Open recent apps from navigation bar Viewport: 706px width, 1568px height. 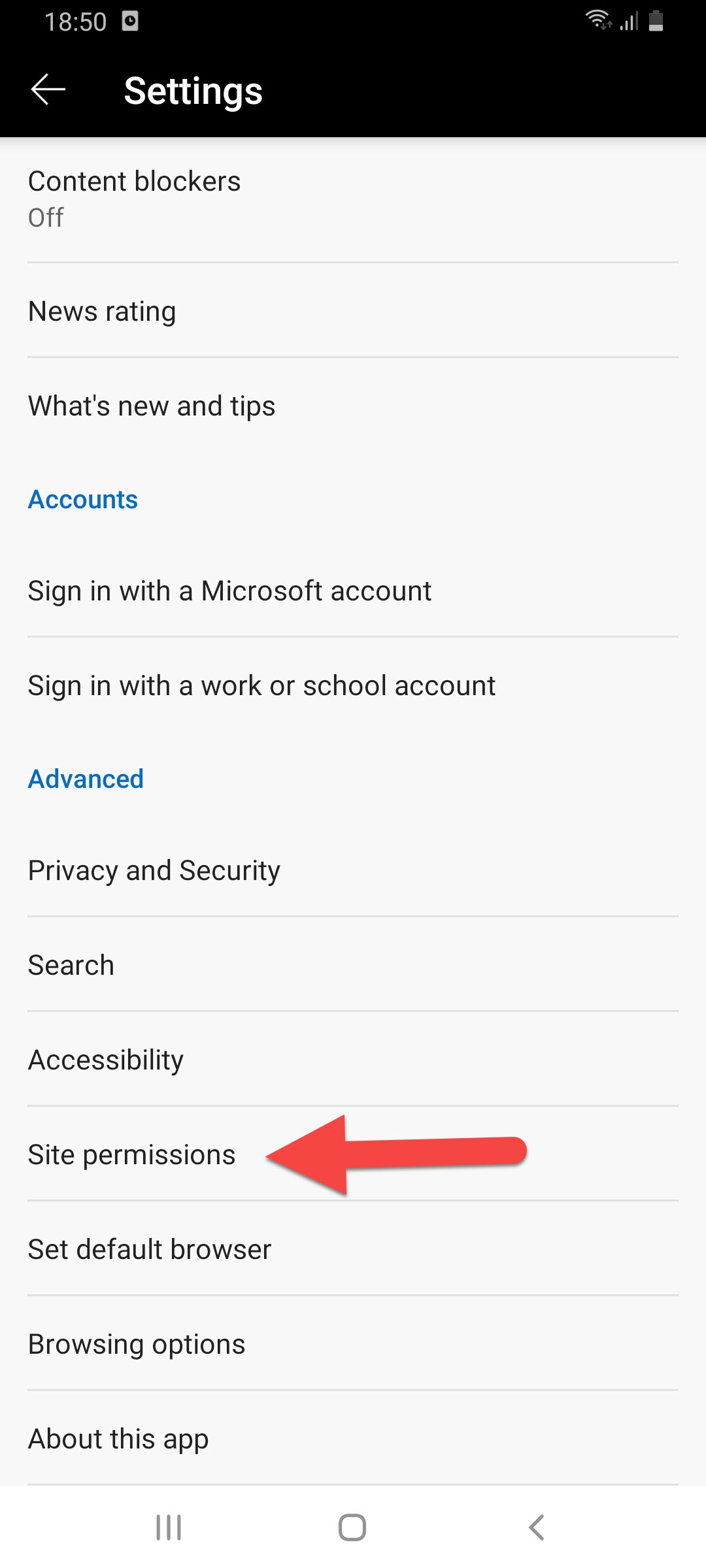point(169,1527)
